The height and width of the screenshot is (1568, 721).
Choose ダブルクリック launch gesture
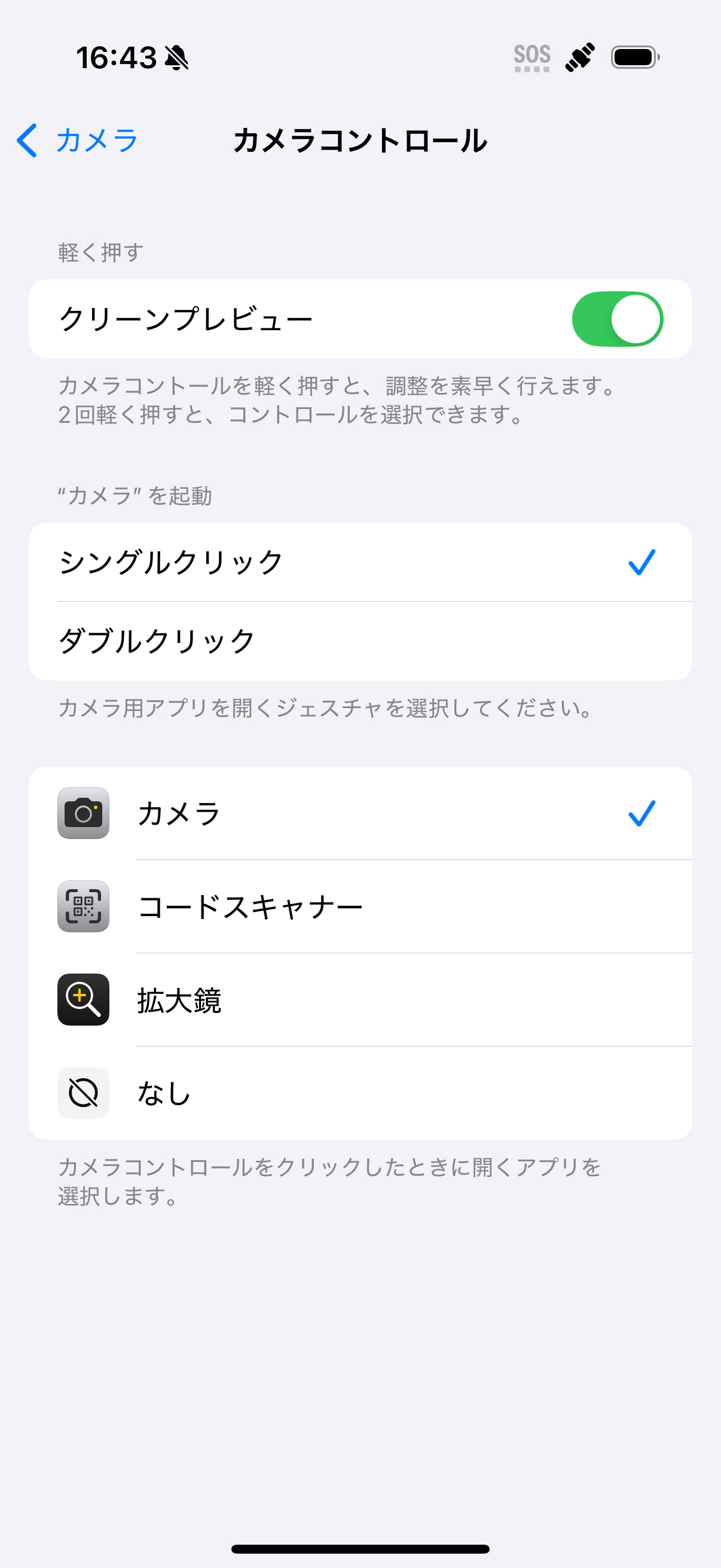(x=359, y=641)
